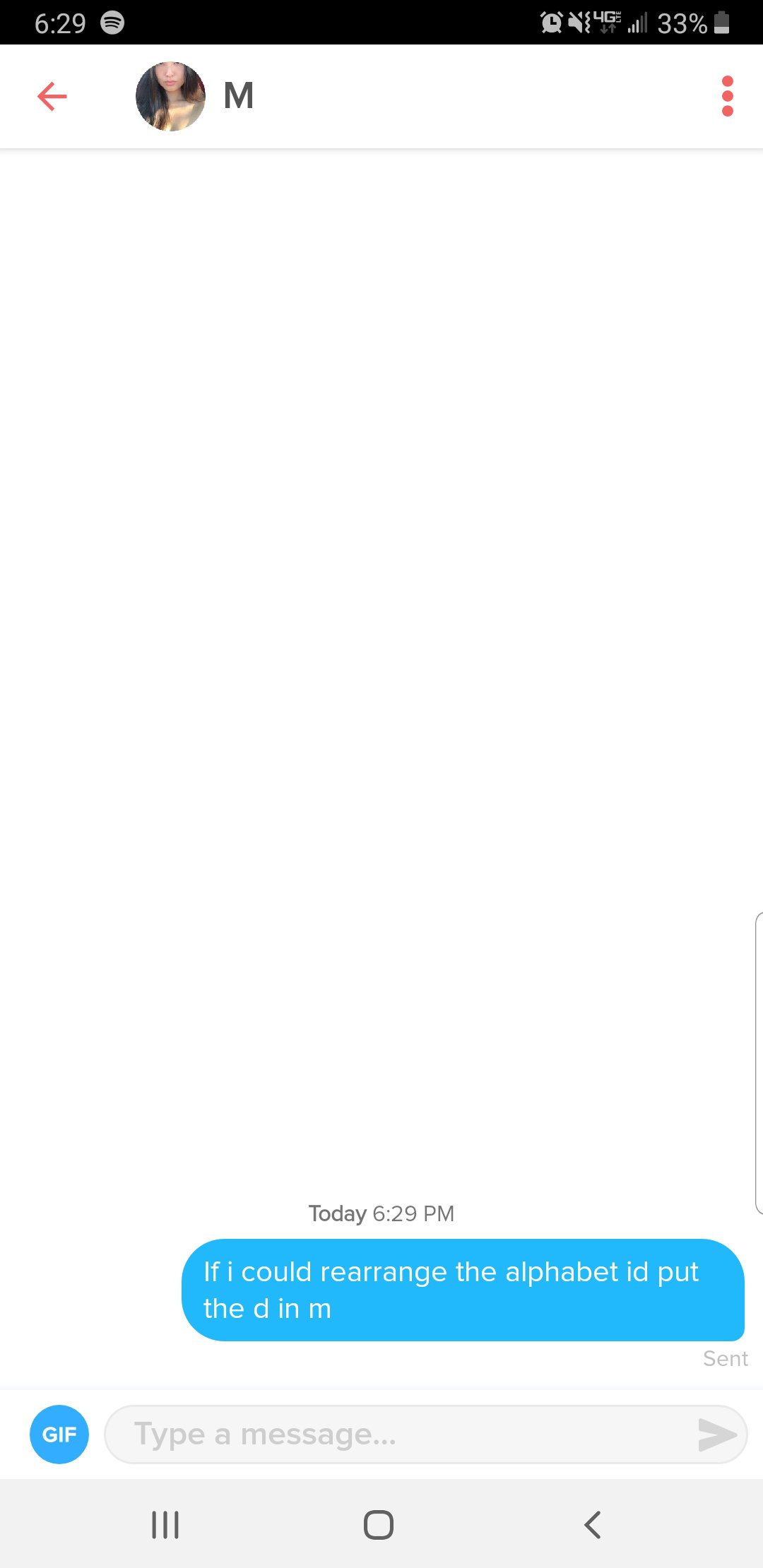Image resolution: width=763 pixels, height=1568 pixels.
Task: Open the GIF picker
Action: [59, 1434]
